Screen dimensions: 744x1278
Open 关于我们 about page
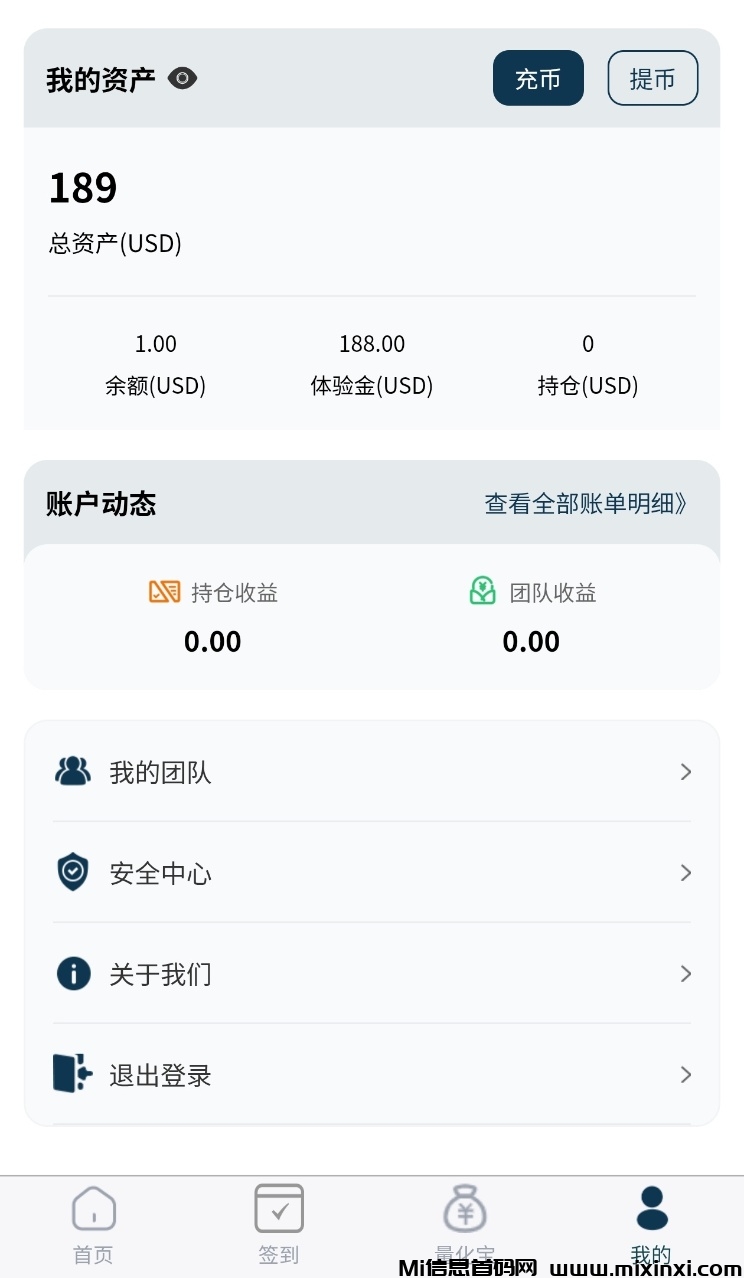click(372, 973)
